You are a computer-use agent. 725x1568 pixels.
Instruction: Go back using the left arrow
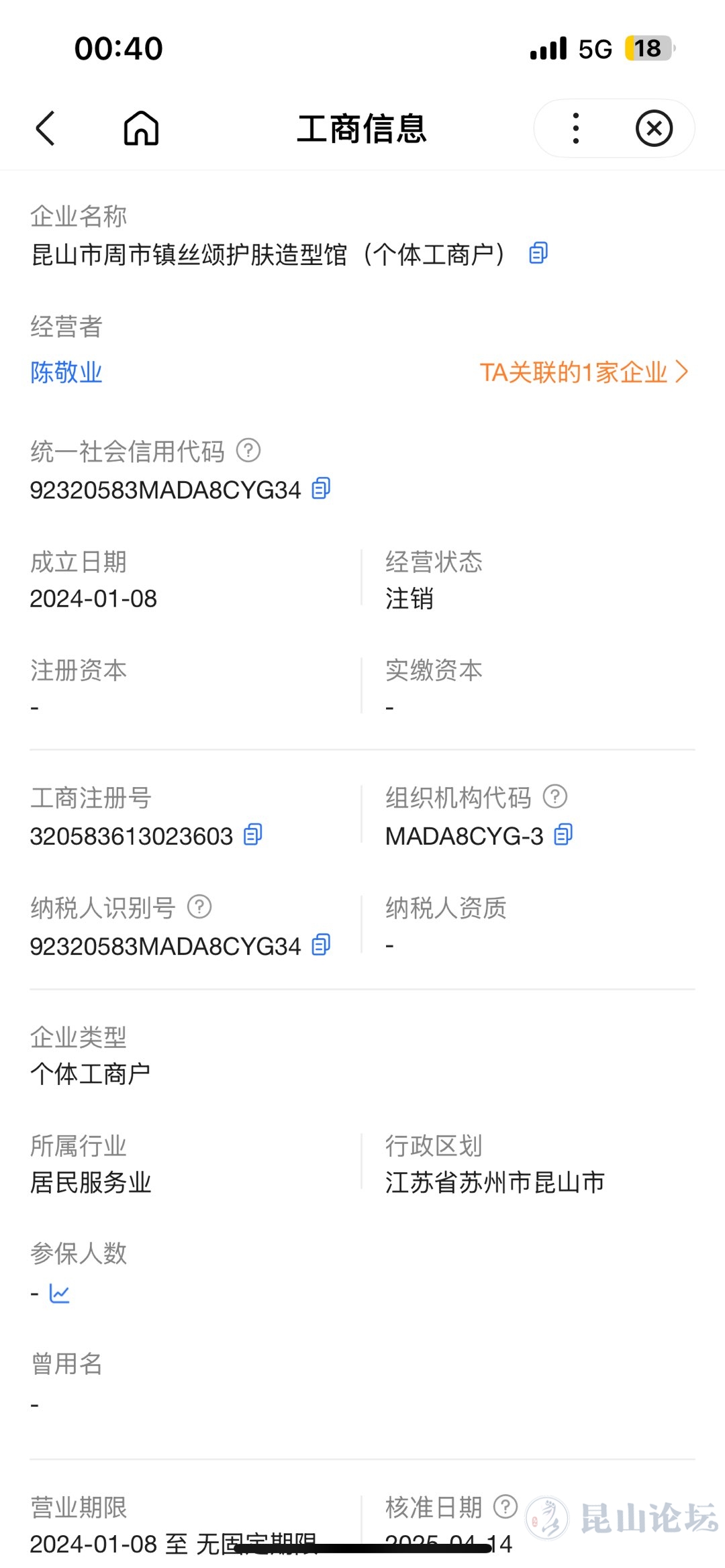(45, 128)
